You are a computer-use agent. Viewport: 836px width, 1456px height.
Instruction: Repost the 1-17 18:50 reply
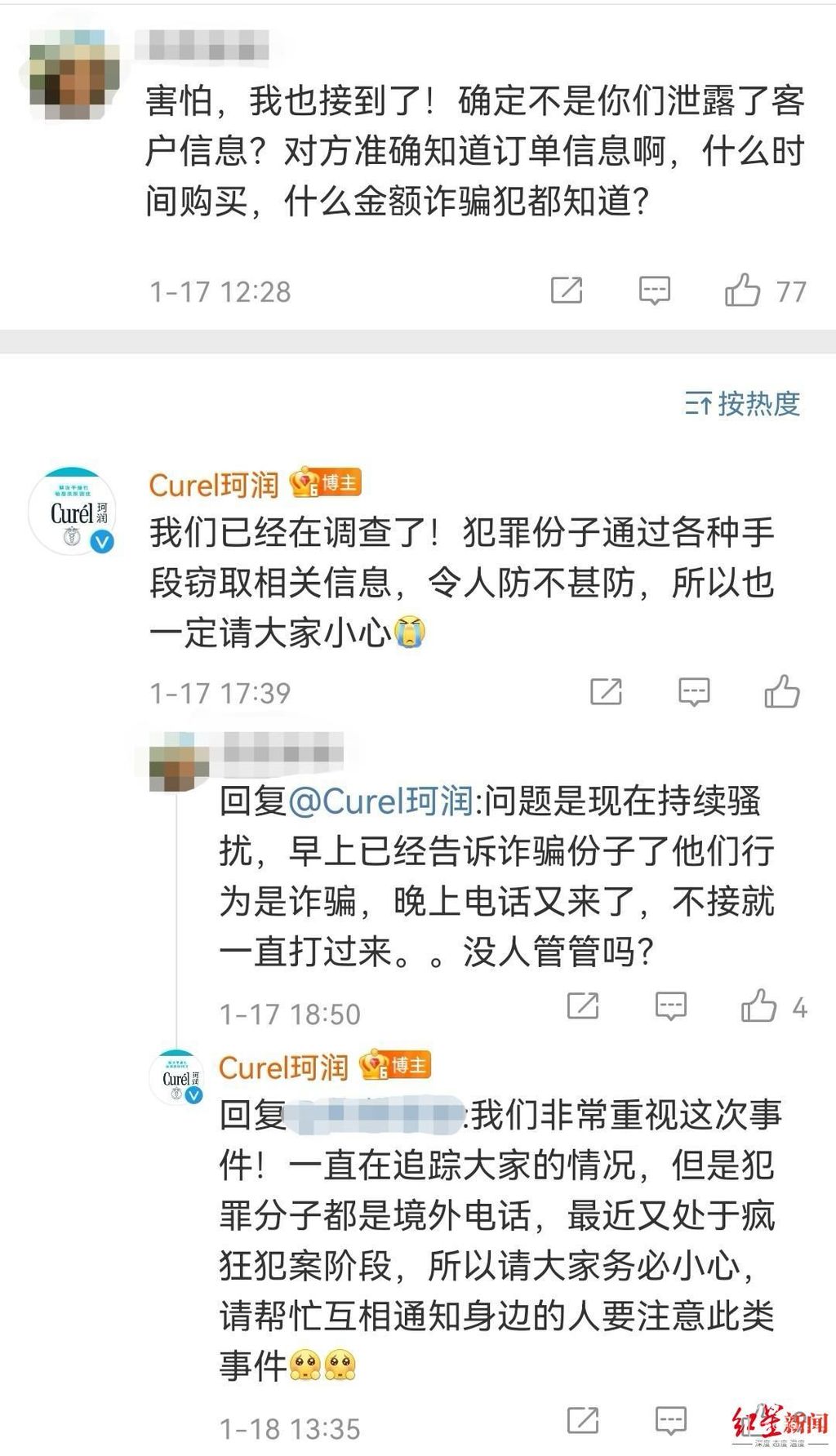583,1006
